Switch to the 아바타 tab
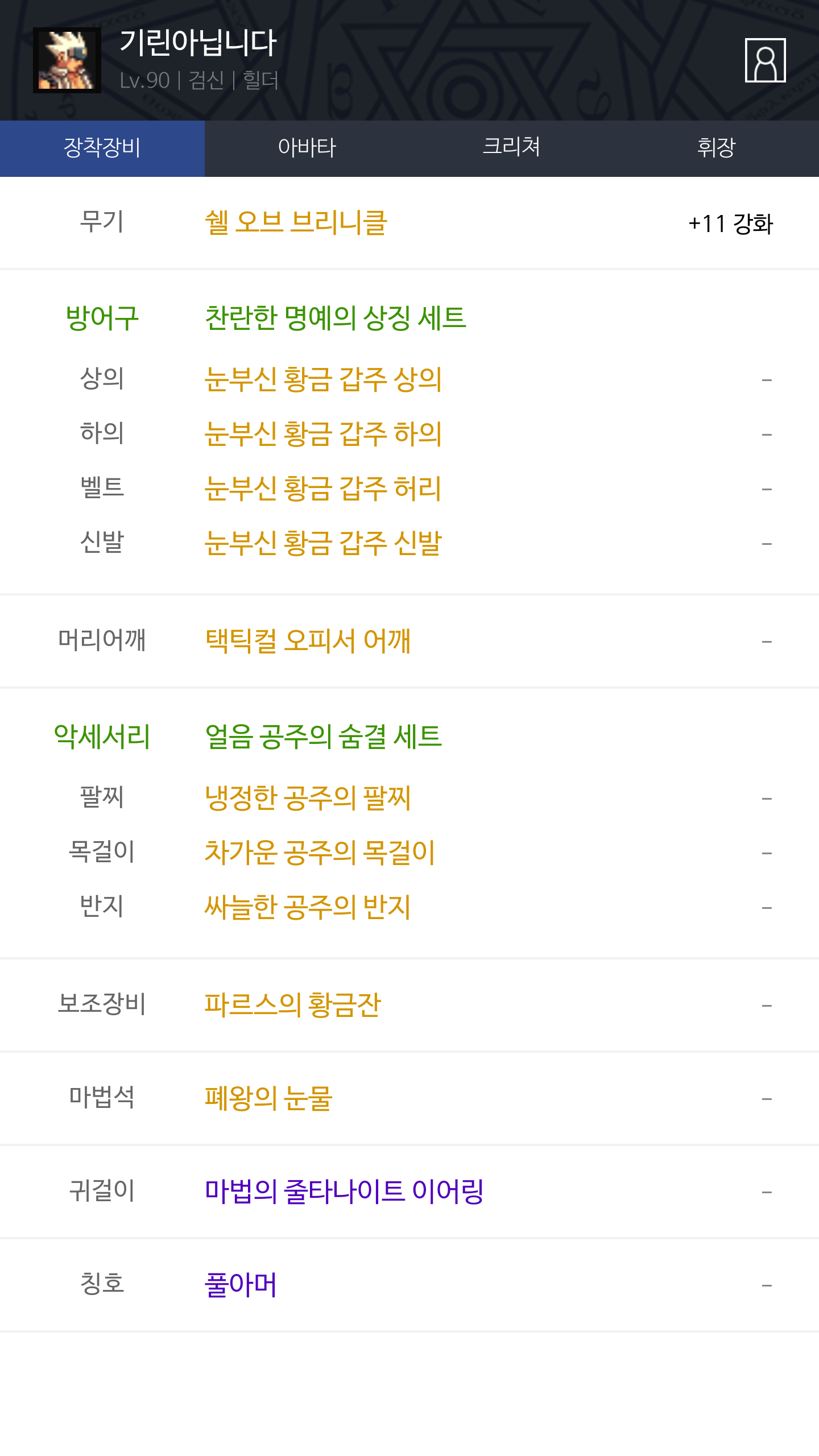 pyautogui.click(x=307, y=148)
